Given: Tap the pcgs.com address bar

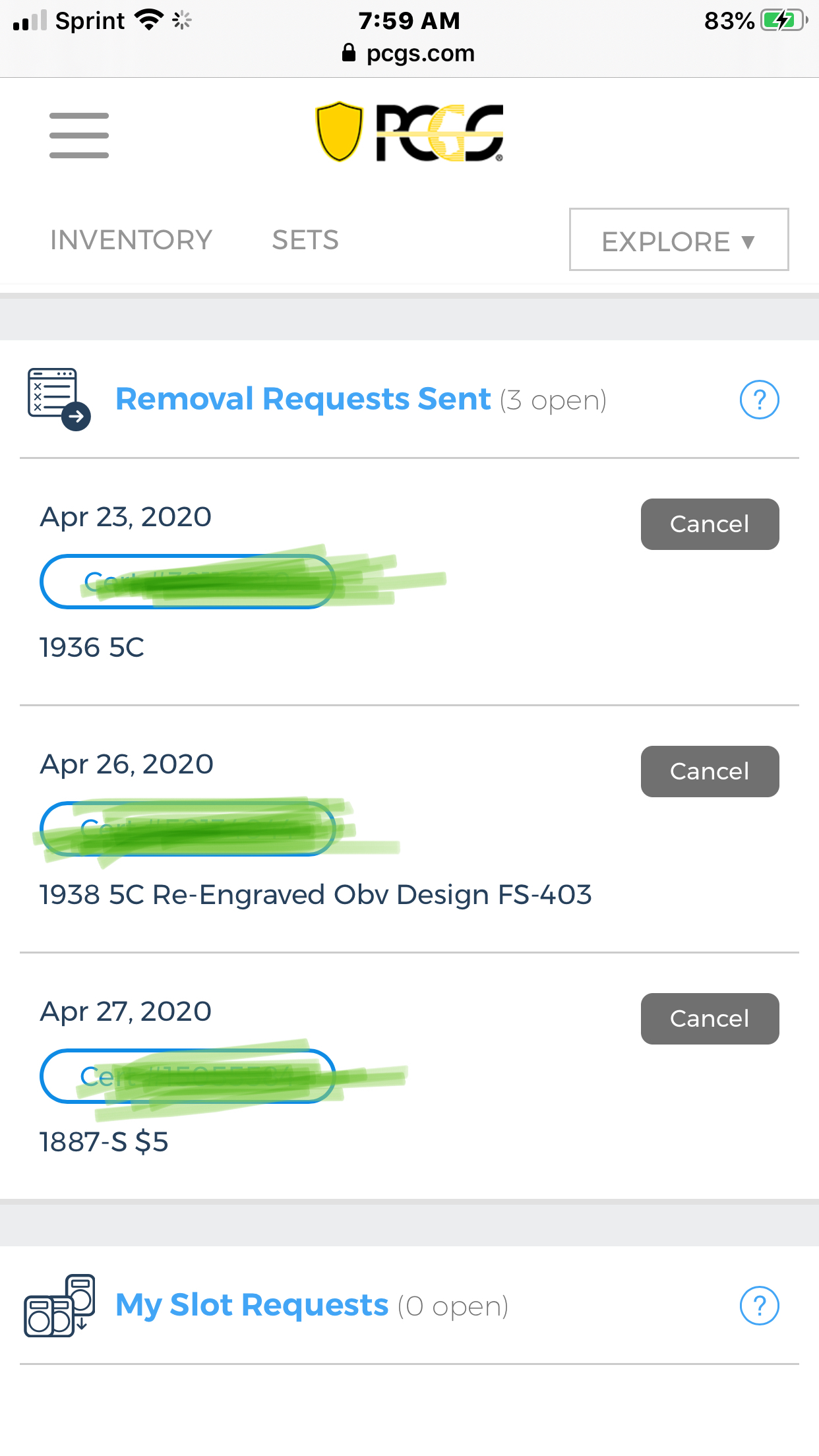Looking at the screenshot, I should tap(409, 53).
